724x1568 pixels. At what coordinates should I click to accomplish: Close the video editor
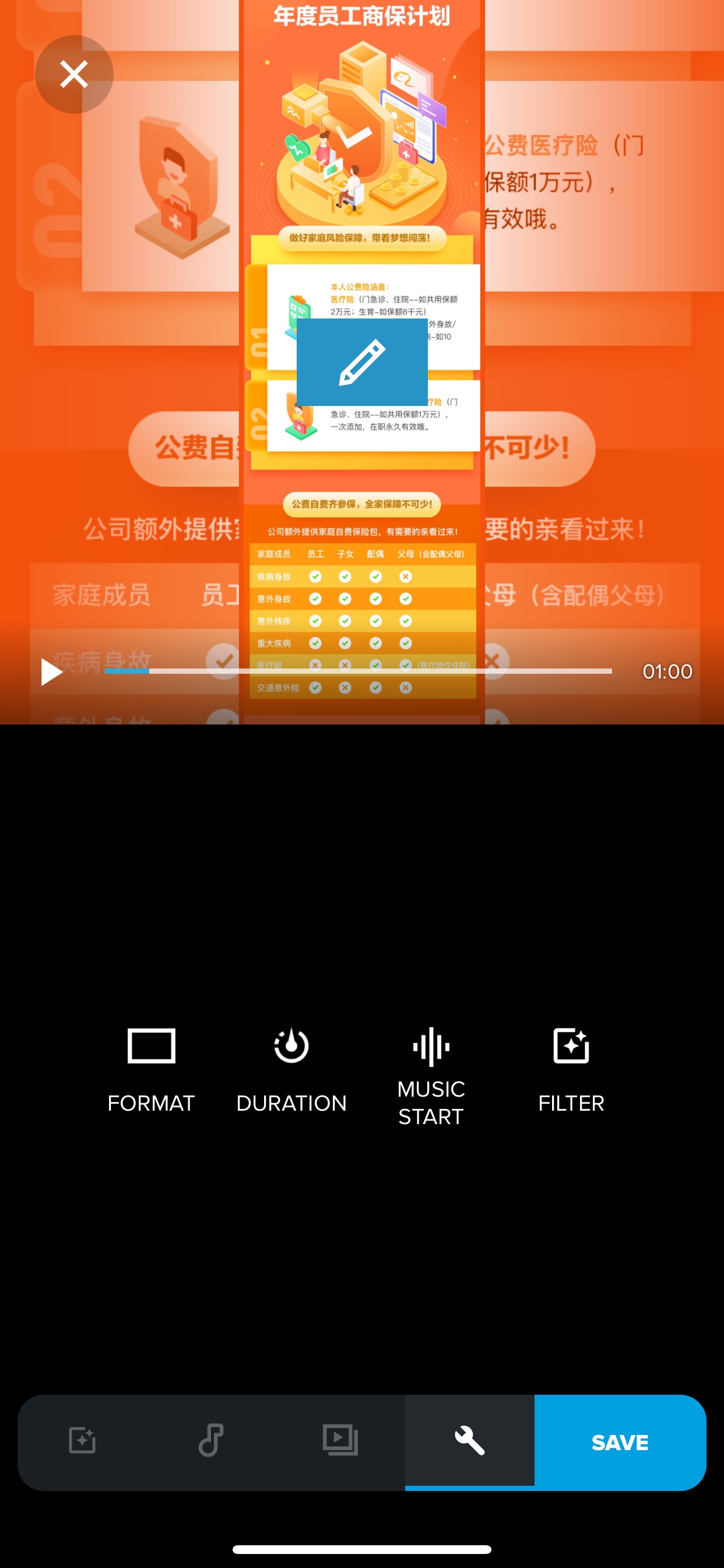(x=73, y=74)
